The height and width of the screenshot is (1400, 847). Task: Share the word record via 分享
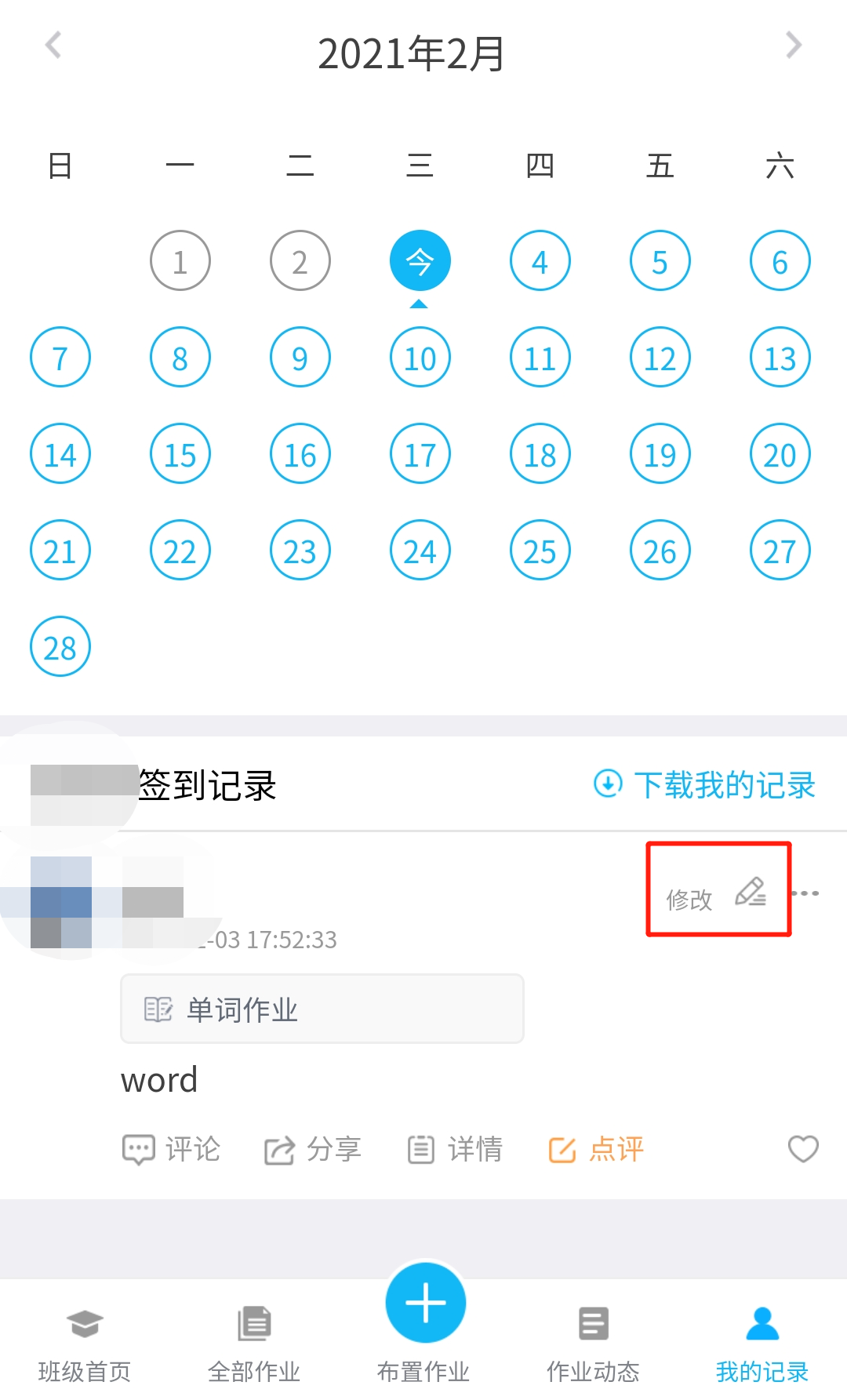coord(312,1150)
